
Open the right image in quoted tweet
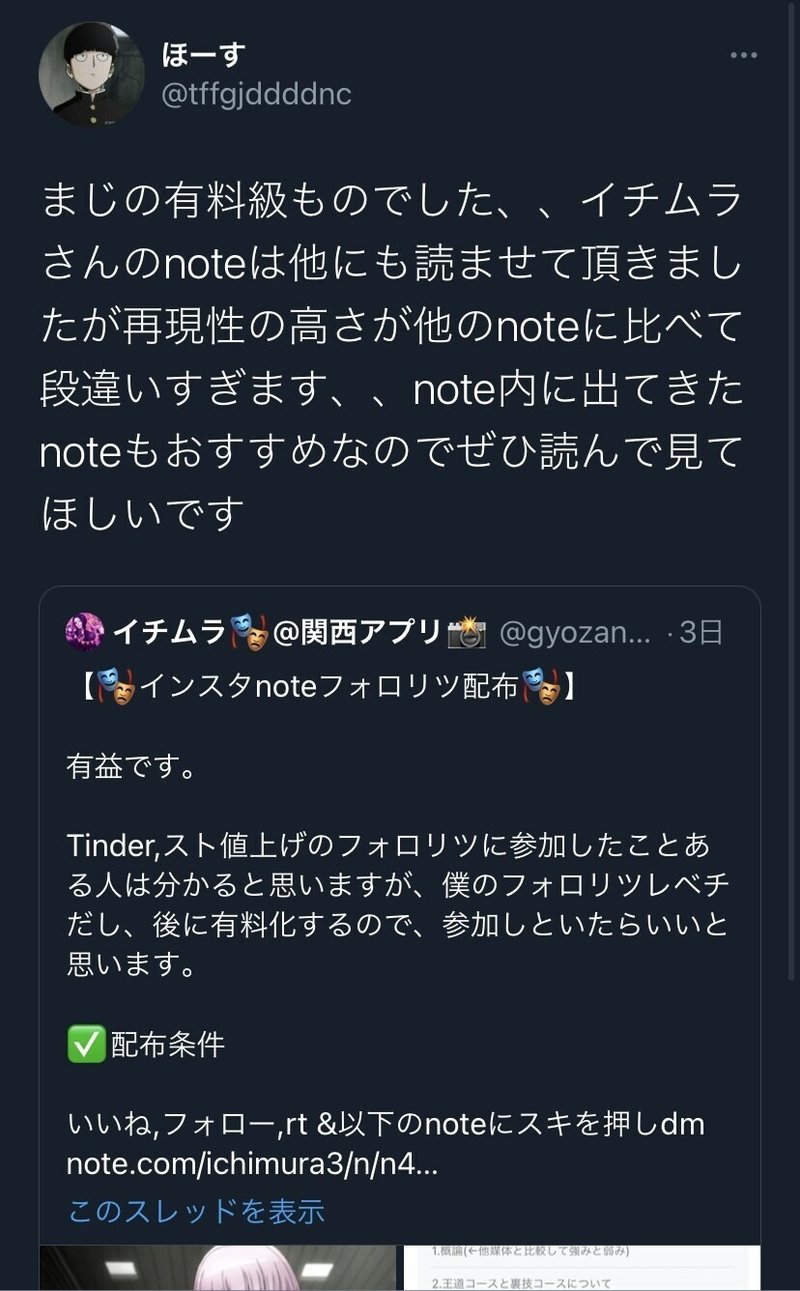pos(582,1267)
